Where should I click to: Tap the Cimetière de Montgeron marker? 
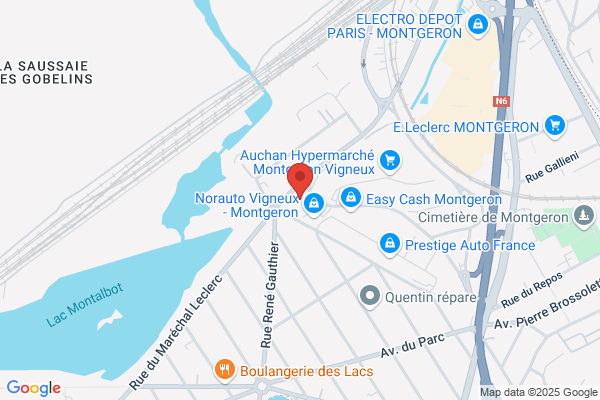584,217
